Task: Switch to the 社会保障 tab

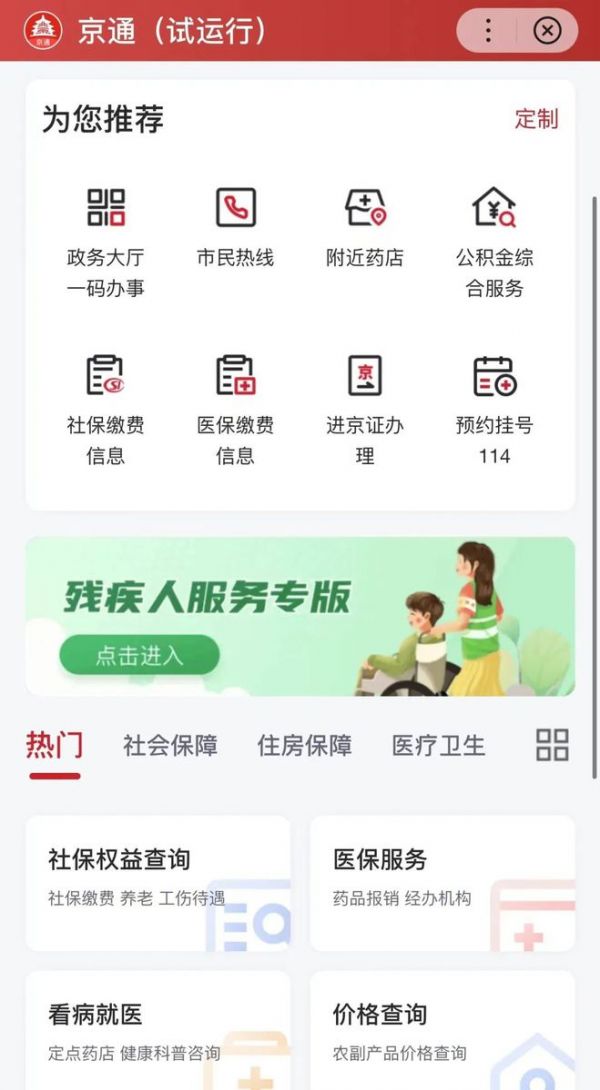Action: pos(170,745)
